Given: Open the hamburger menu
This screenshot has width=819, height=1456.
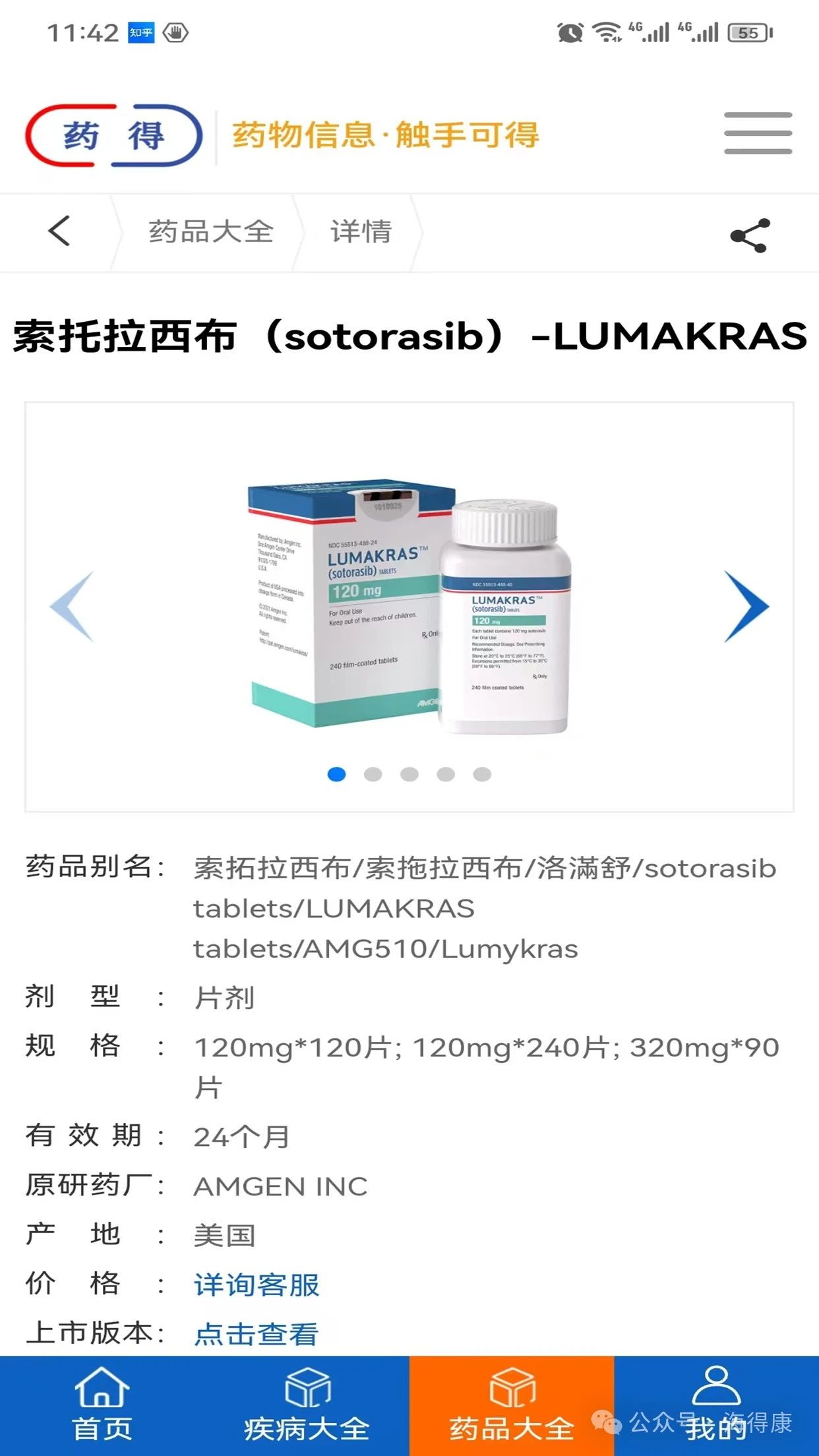Looking at the screenshot, I should pyautogui.click(x=758, y=134).
